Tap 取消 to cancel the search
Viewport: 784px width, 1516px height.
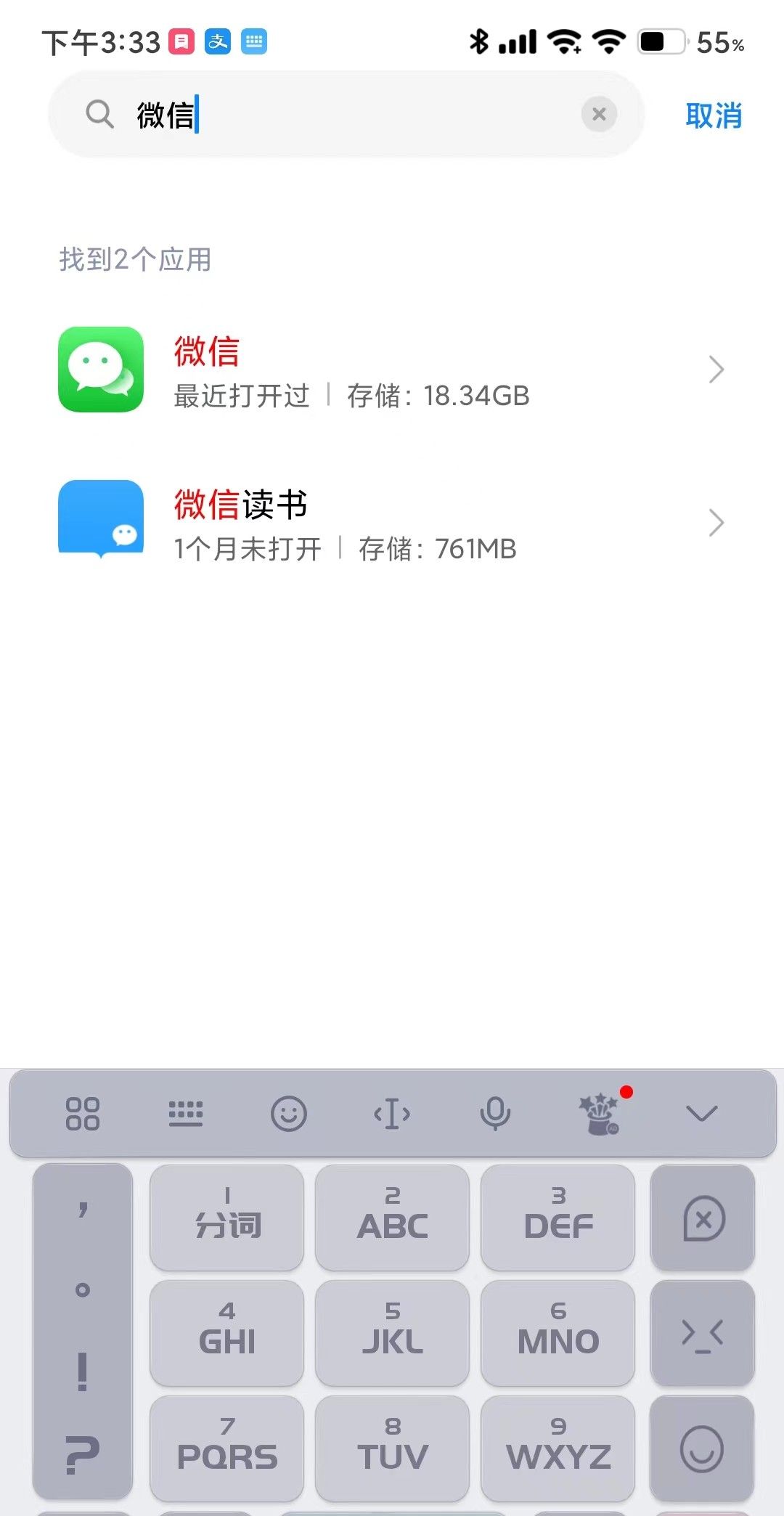[714, 115]
